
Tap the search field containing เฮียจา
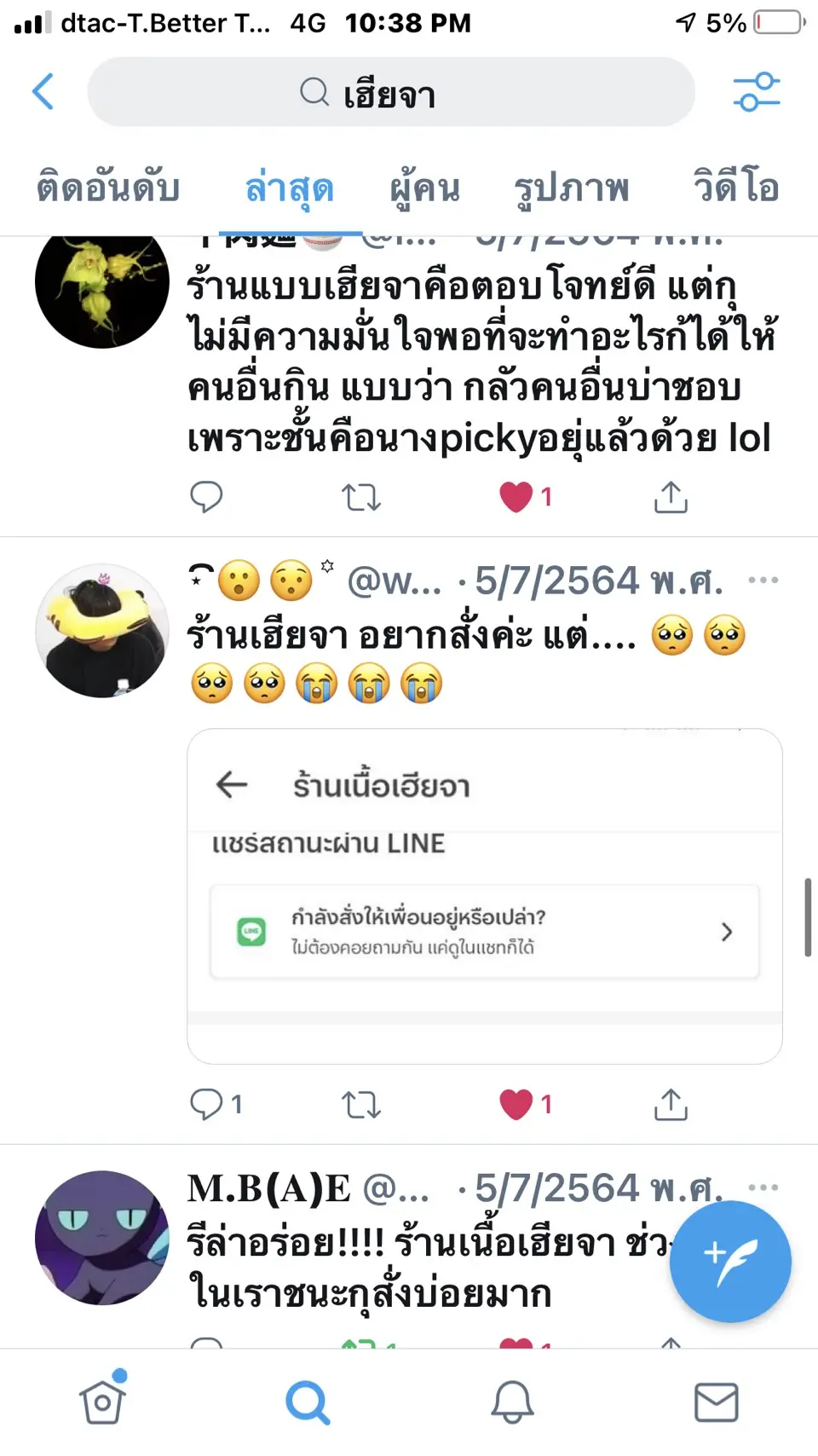tap(390, 92)
